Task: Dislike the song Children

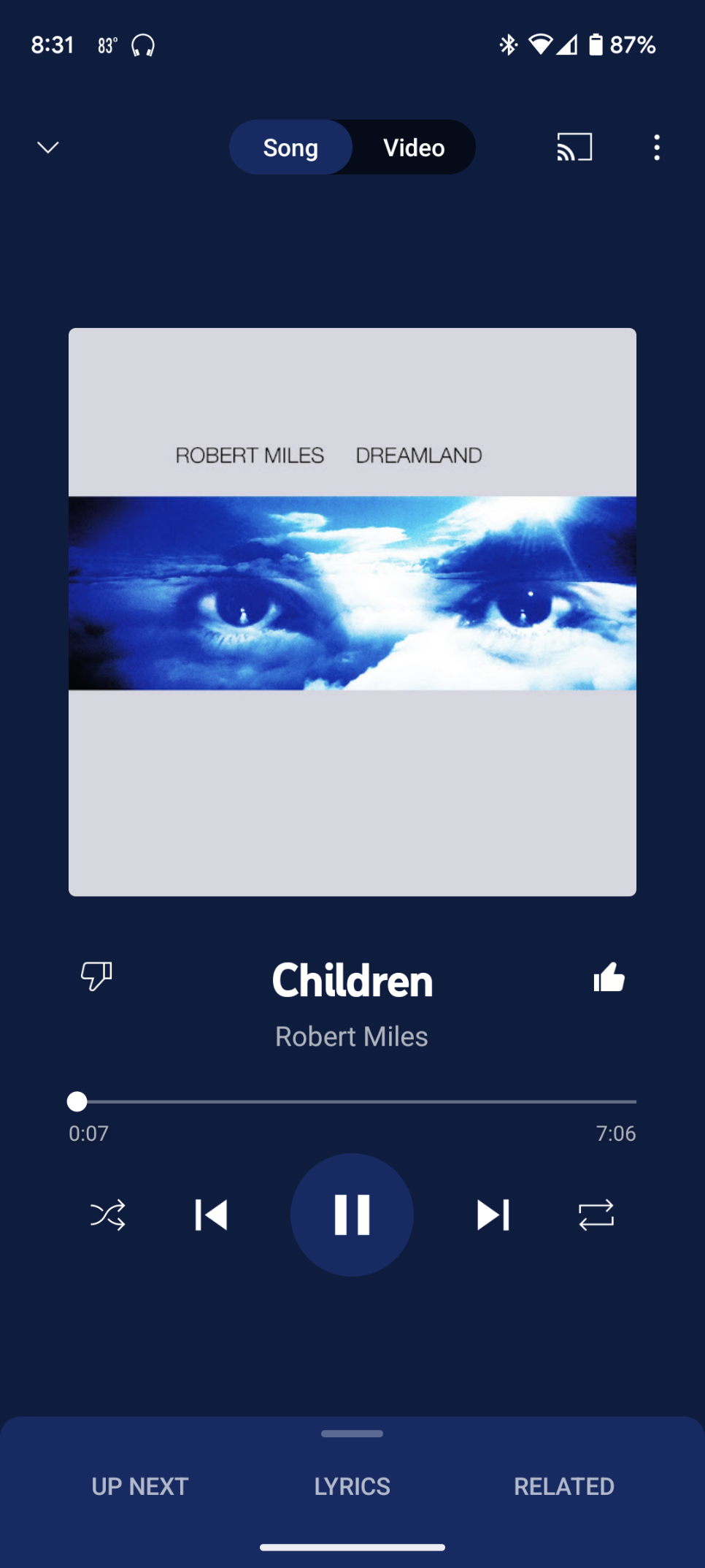Action: coord(96,976)
